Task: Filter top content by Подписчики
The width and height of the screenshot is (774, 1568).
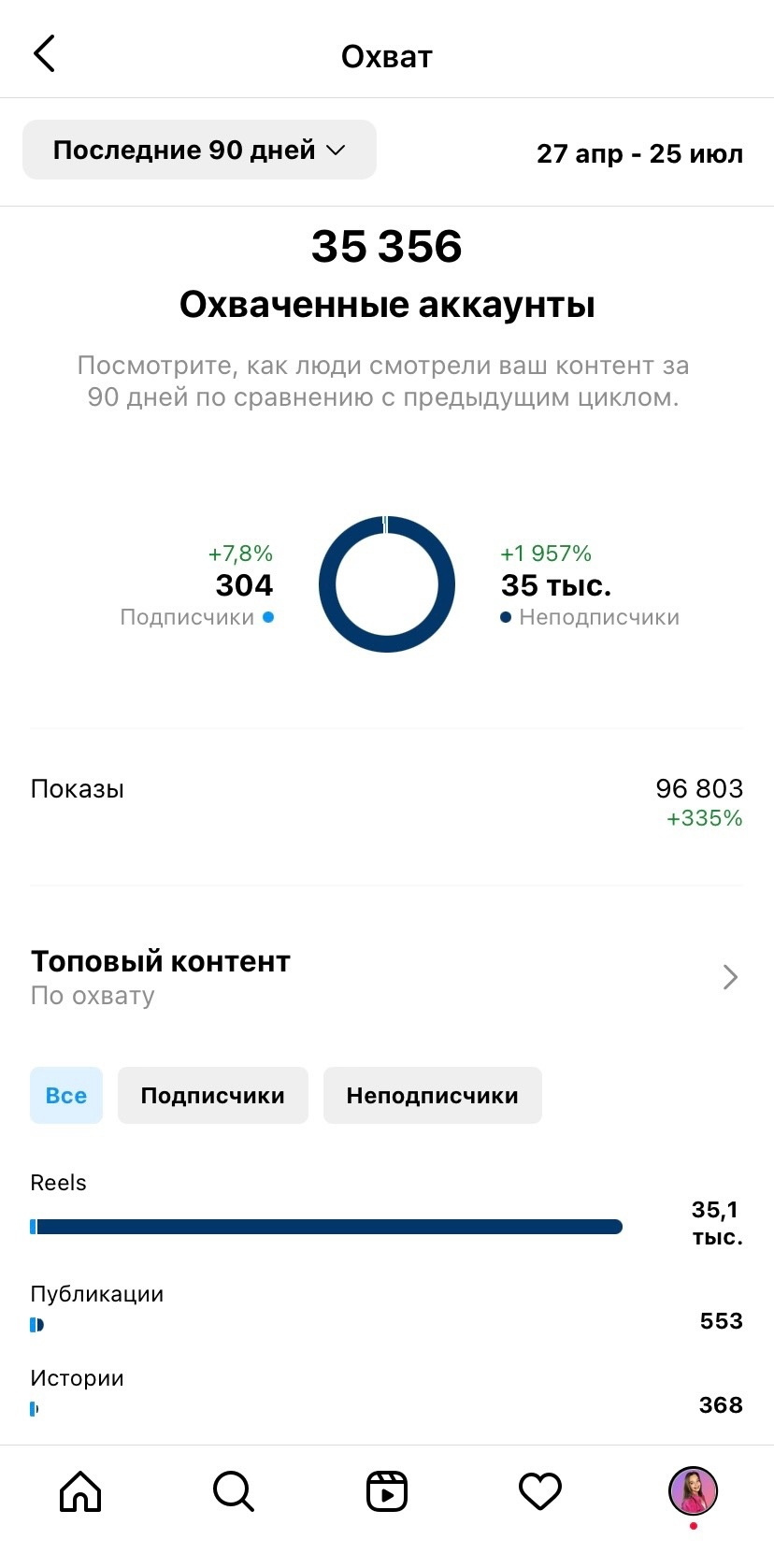Action: tap(212, 1095)
